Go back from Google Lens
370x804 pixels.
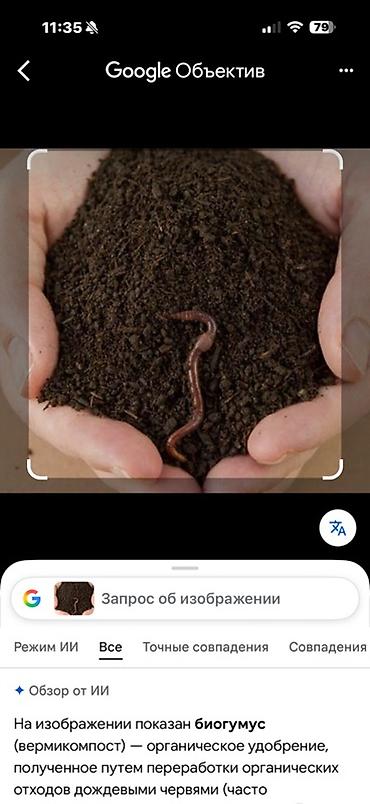point(24,71)
